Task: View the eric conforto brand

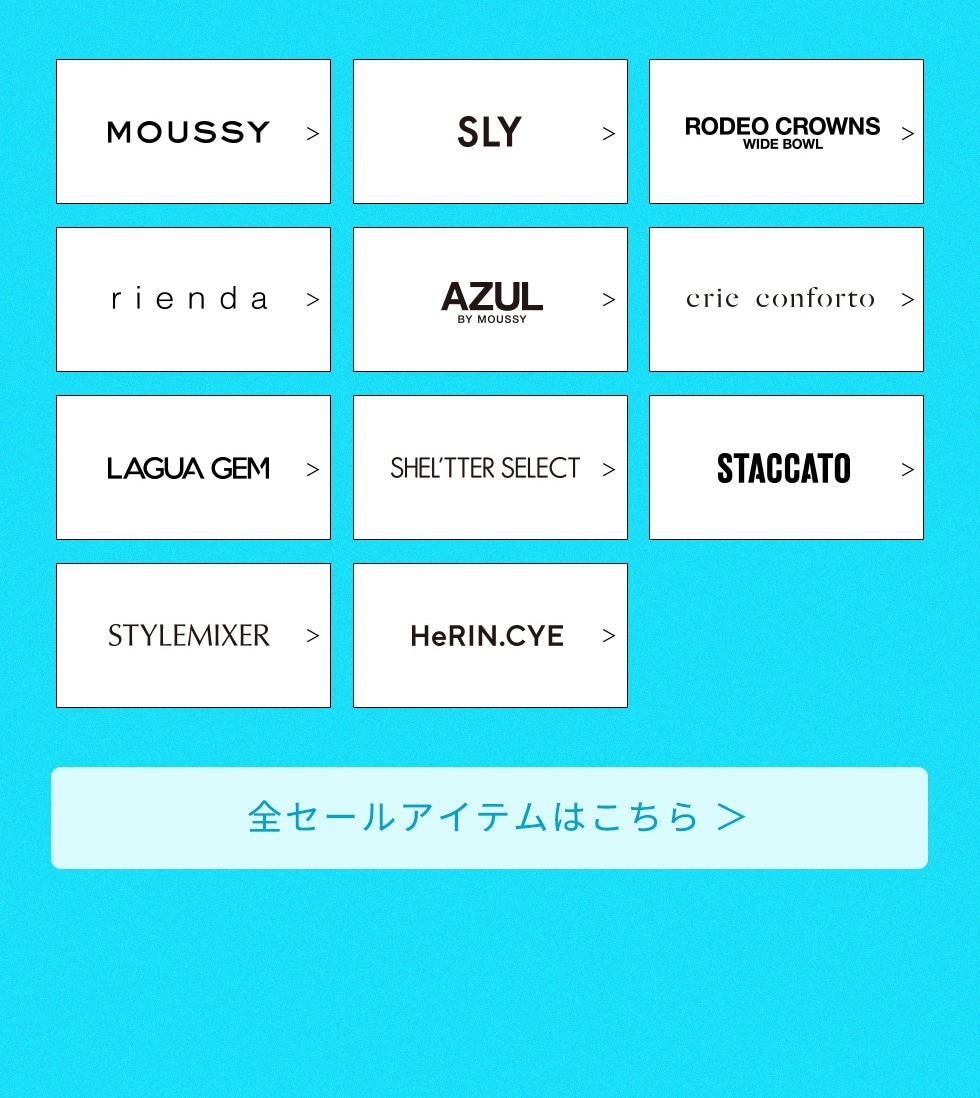Action: 786,300
